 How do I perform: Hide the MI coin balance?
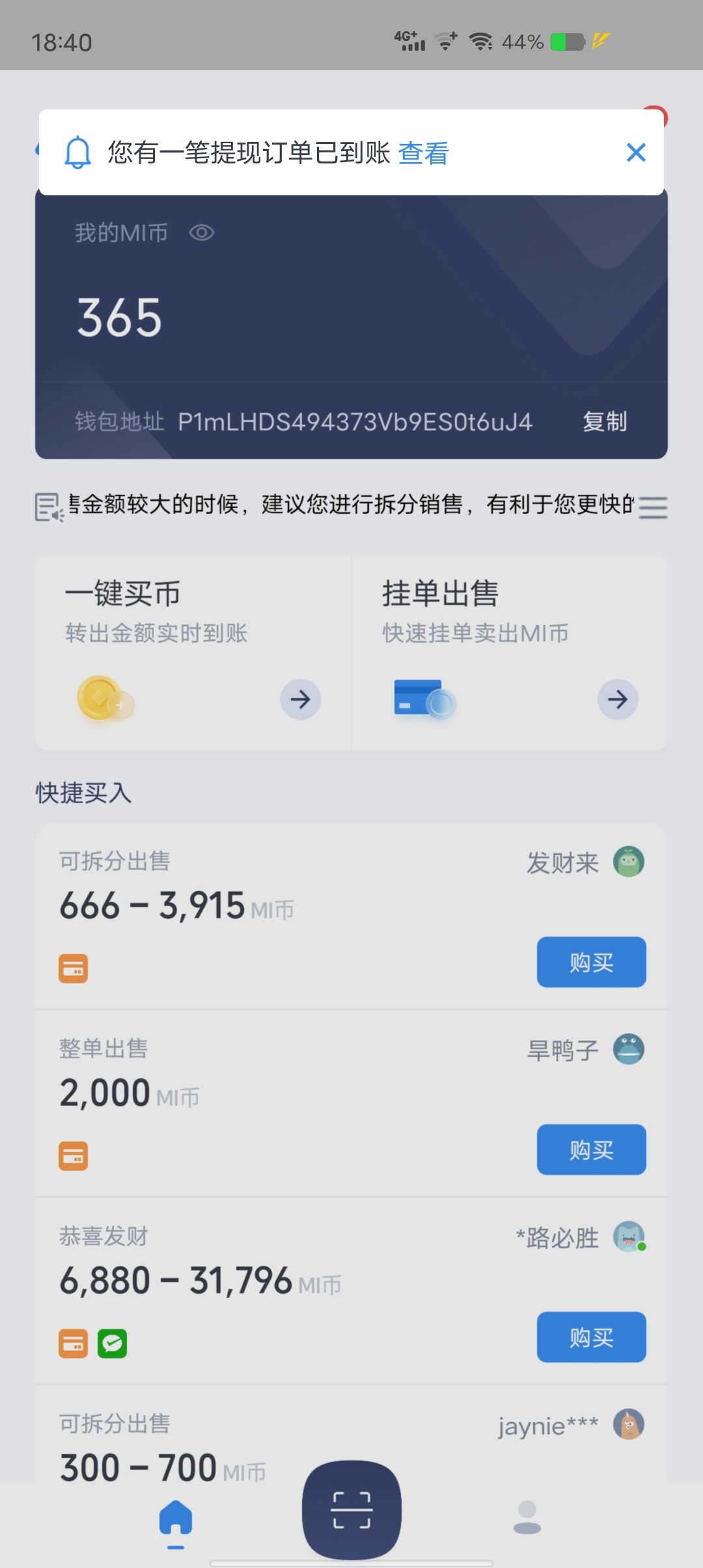[201, 232]
